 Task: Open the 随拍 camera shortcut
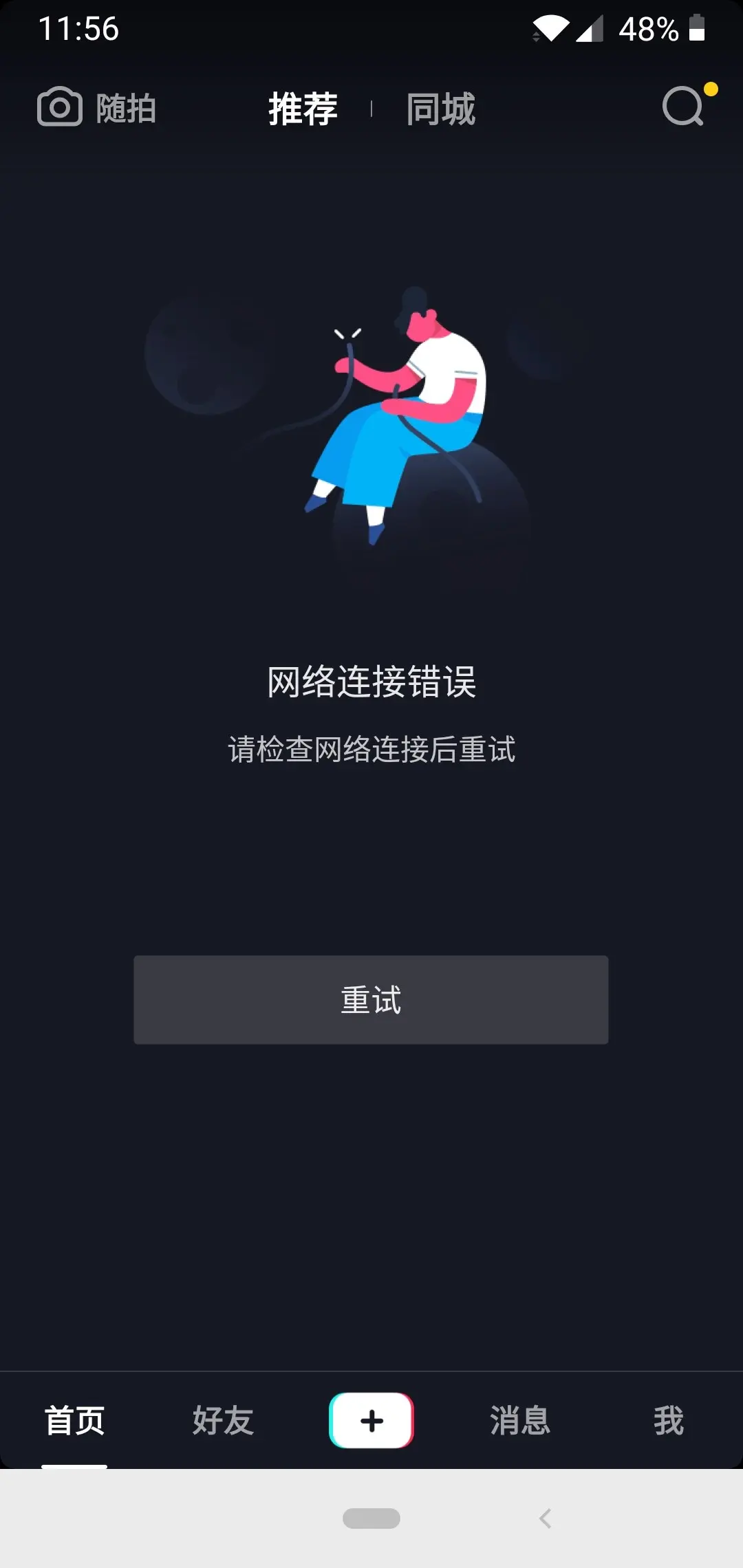(x=96, y=108)
